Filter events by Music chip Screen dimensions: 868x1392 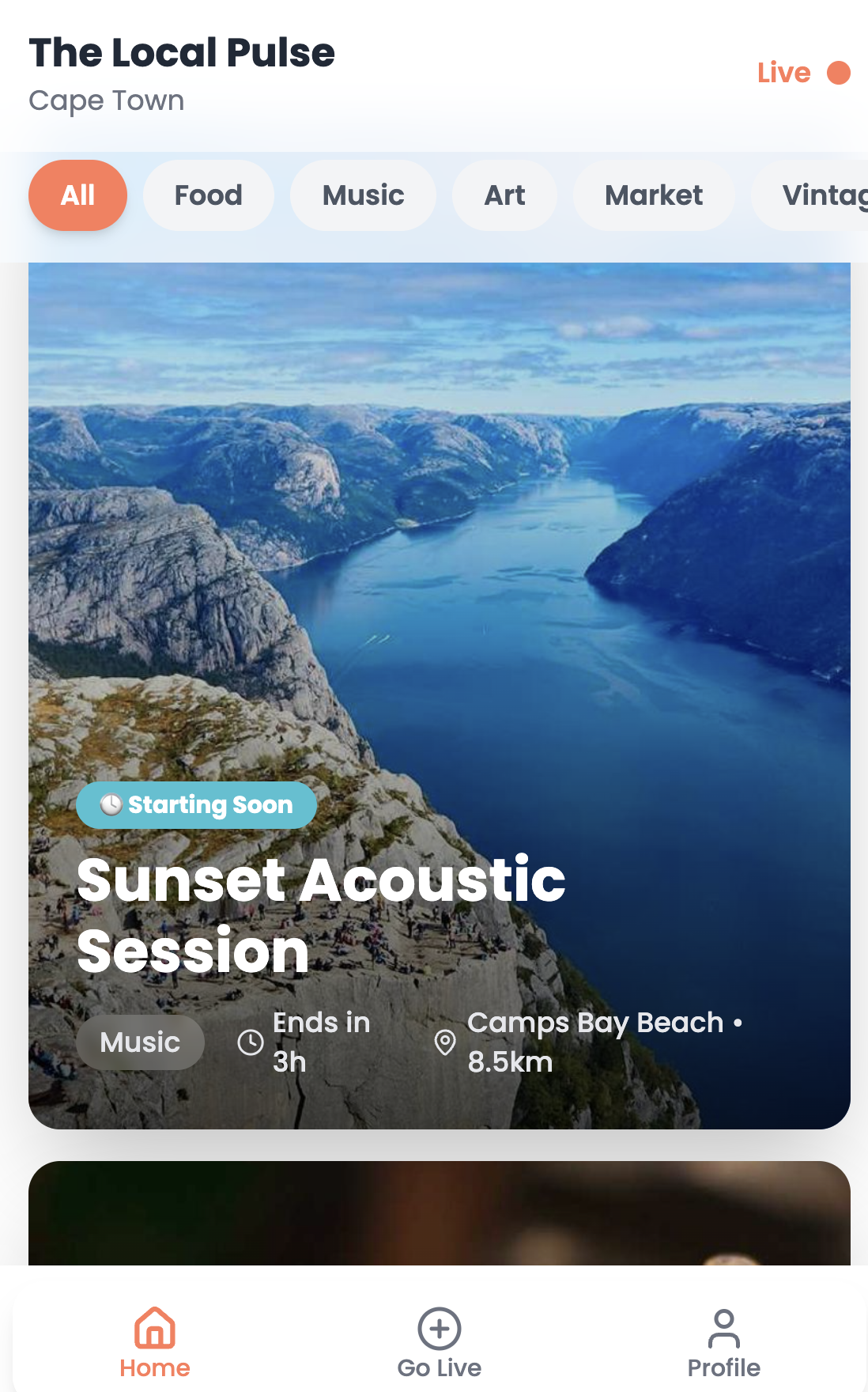pos(363,195)
